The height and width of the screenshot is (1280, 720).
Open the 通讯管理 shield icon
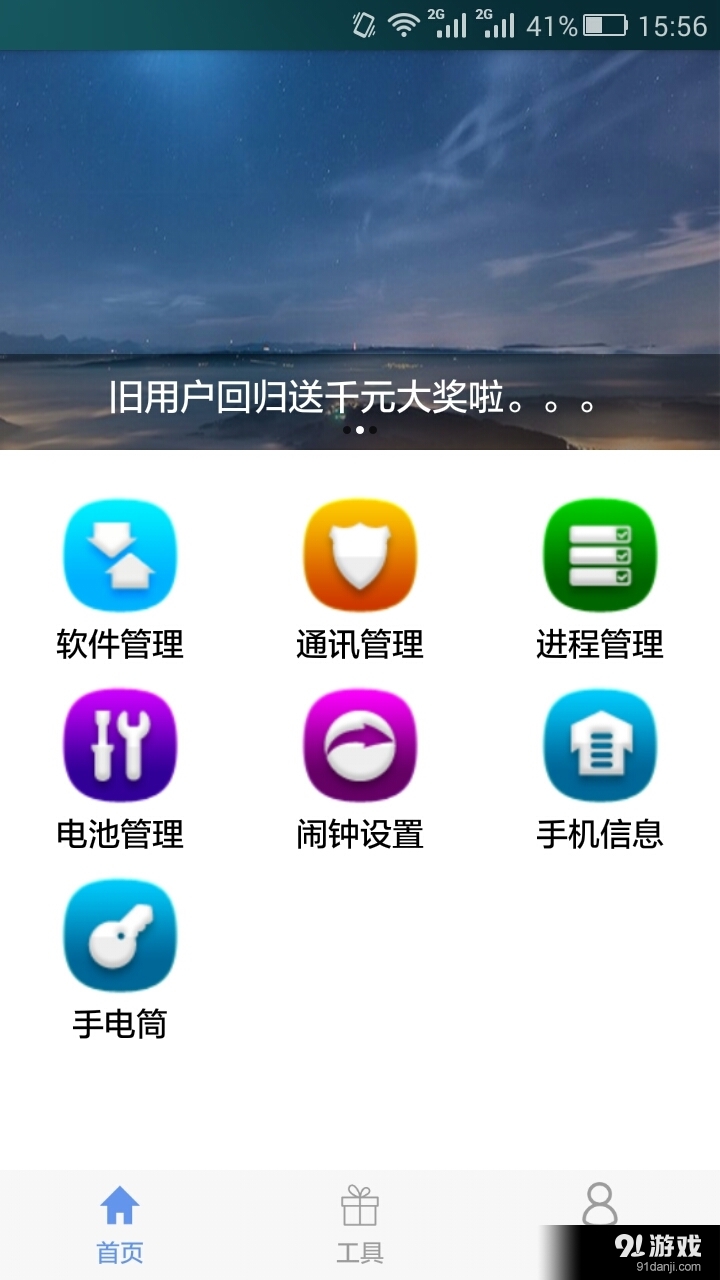tap(359, 555)
